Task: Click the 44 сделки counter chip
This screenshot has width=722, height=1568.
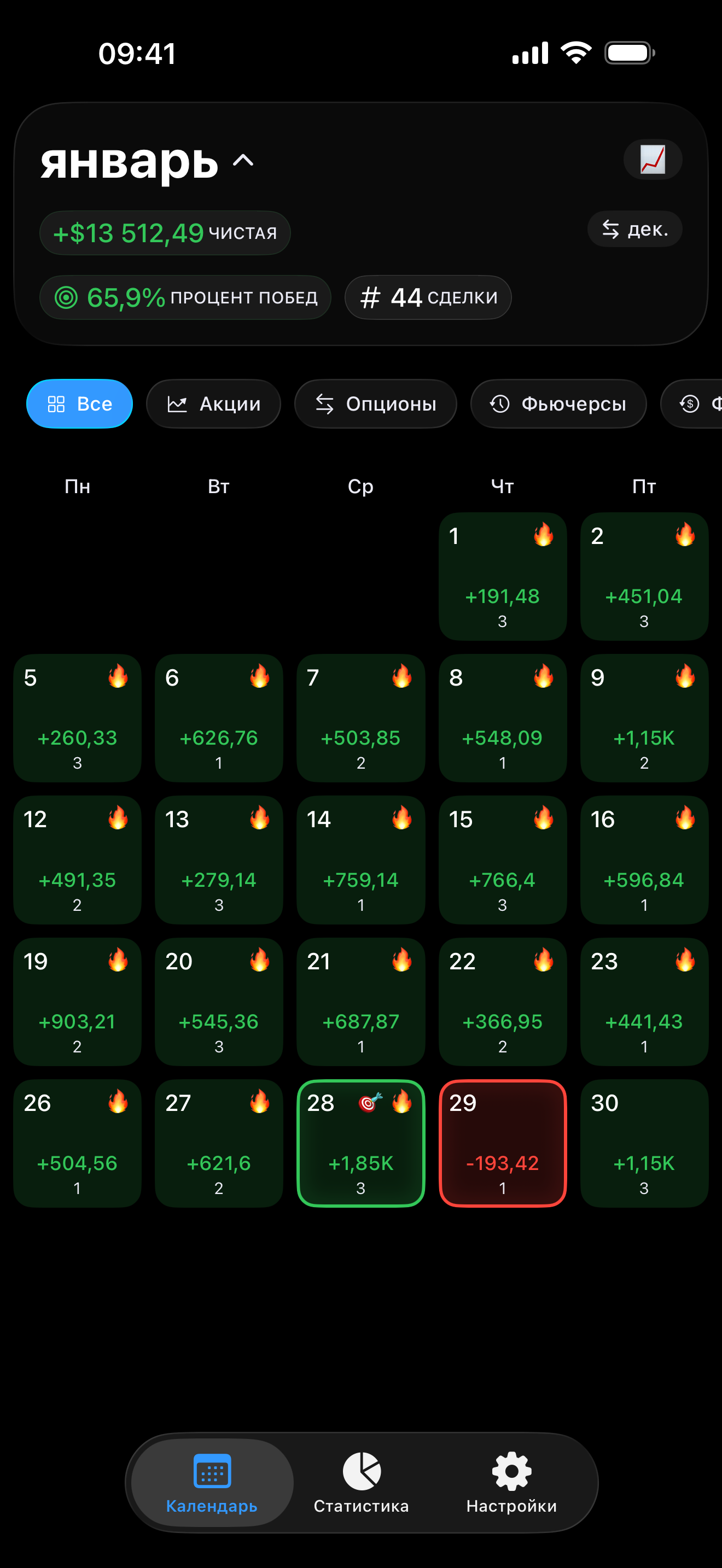Action: pyautogui.click(x=428, y=297)
